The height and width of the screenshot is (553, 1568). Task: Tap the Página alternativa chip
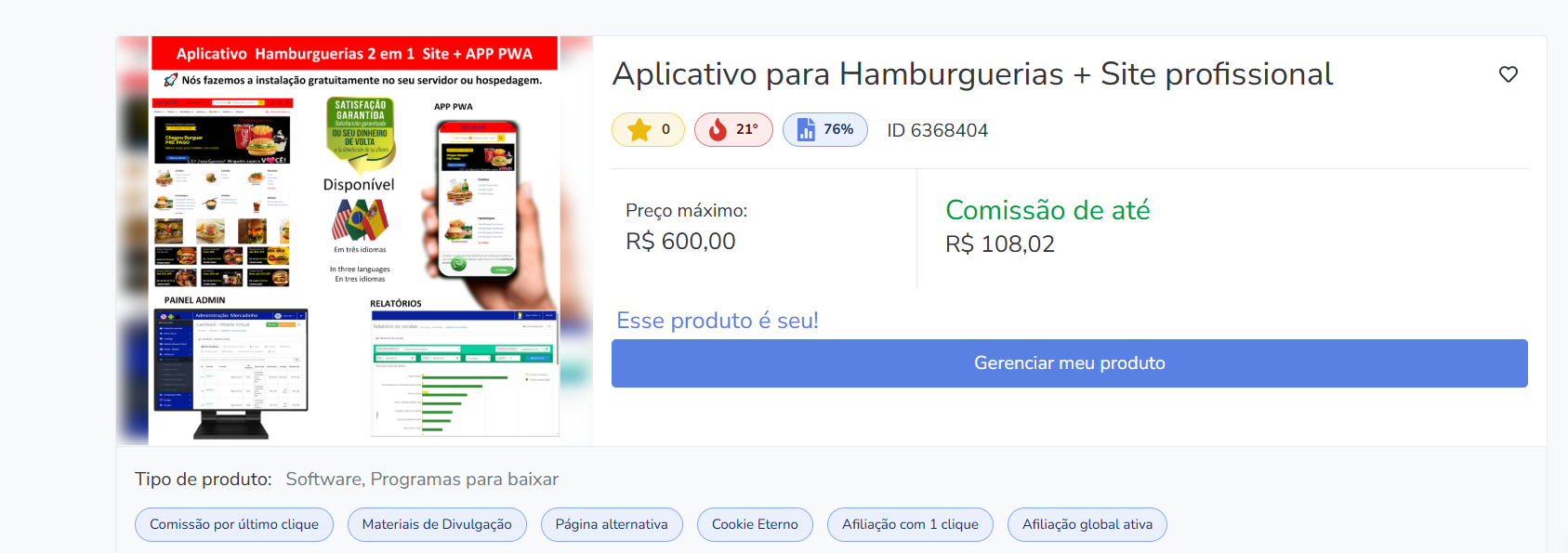coord(612,524)
